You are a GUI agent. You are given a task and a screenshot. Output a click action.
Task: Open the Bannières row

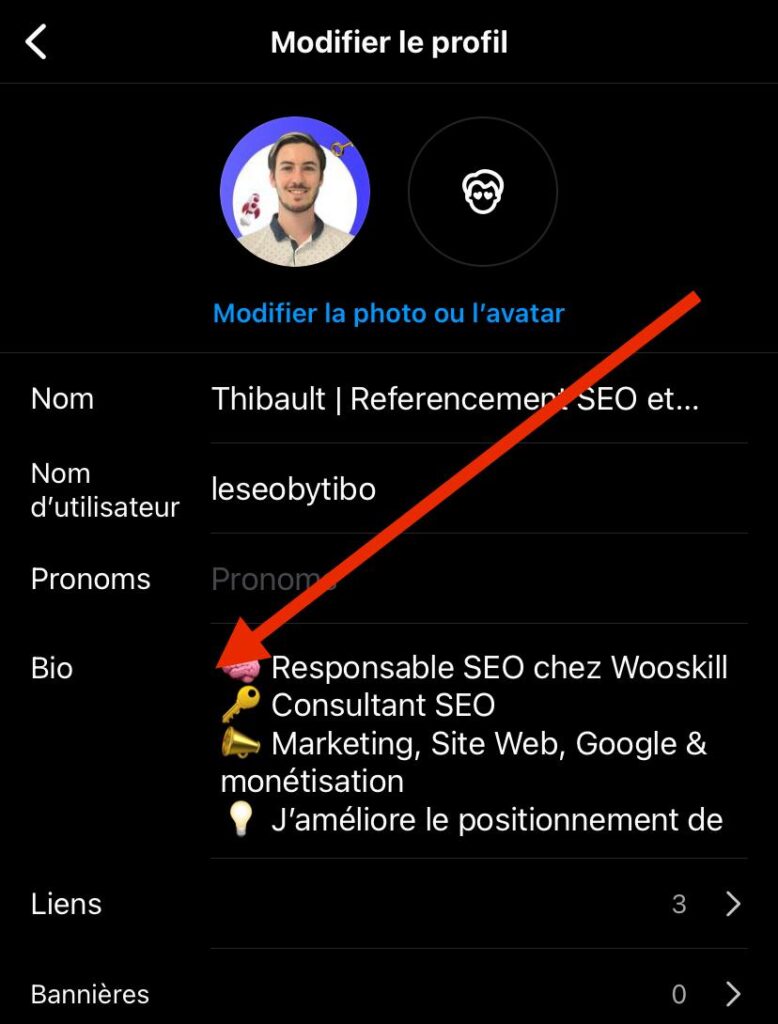pyautogui.click(x=388, y=994)
